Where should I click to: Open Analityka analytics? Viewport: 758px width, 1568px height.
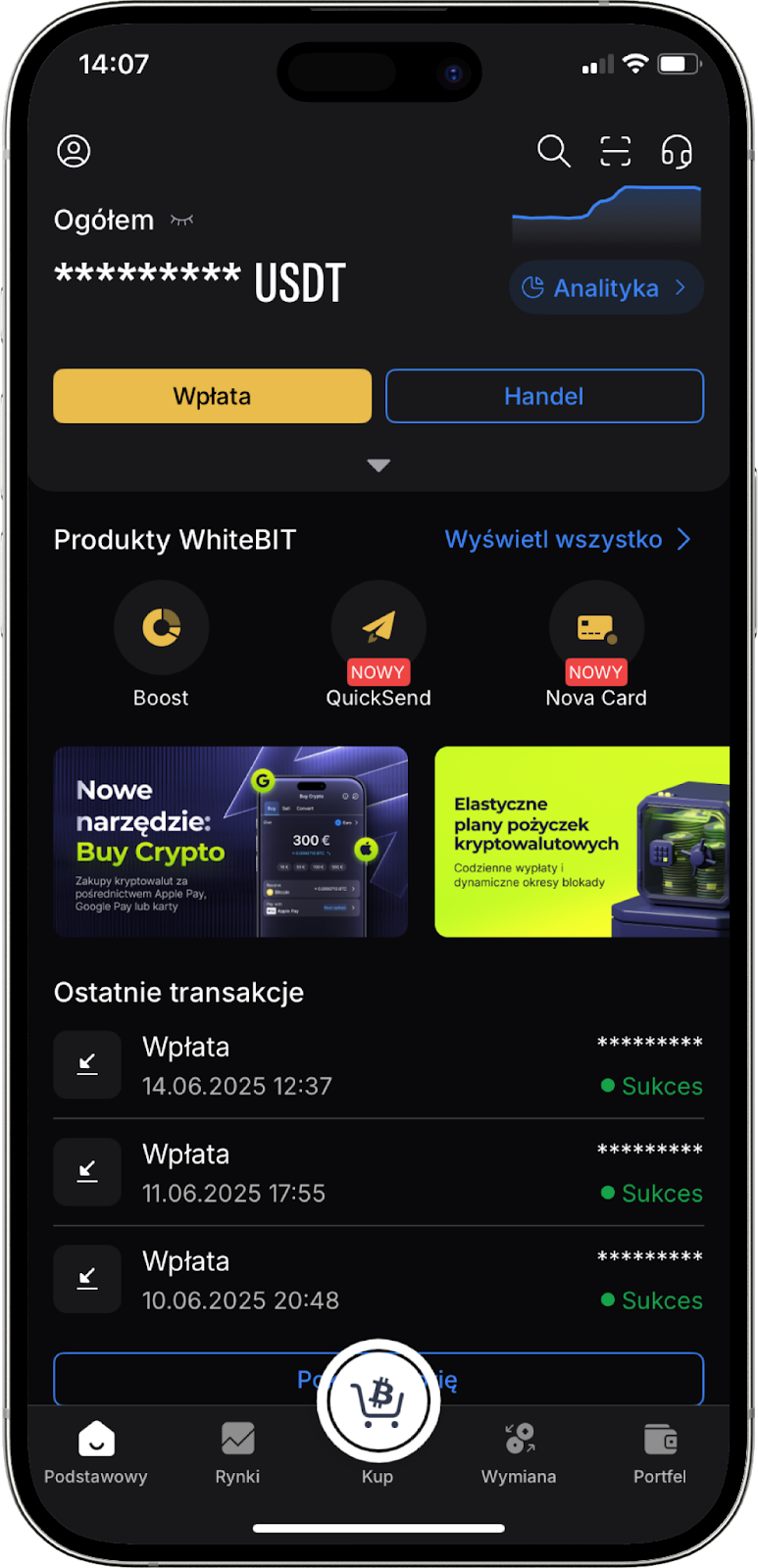605,288
